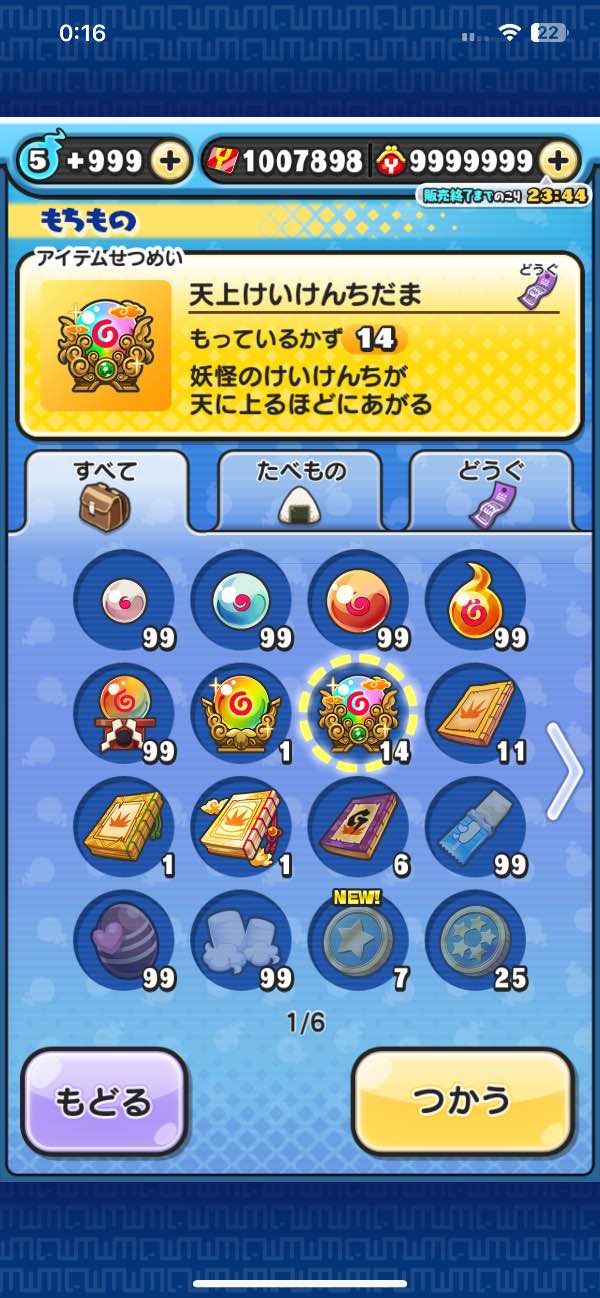The height and width of the screenshot is (1298, 600).
Task: Select the purple heart egg item
Action: point(125,940)
